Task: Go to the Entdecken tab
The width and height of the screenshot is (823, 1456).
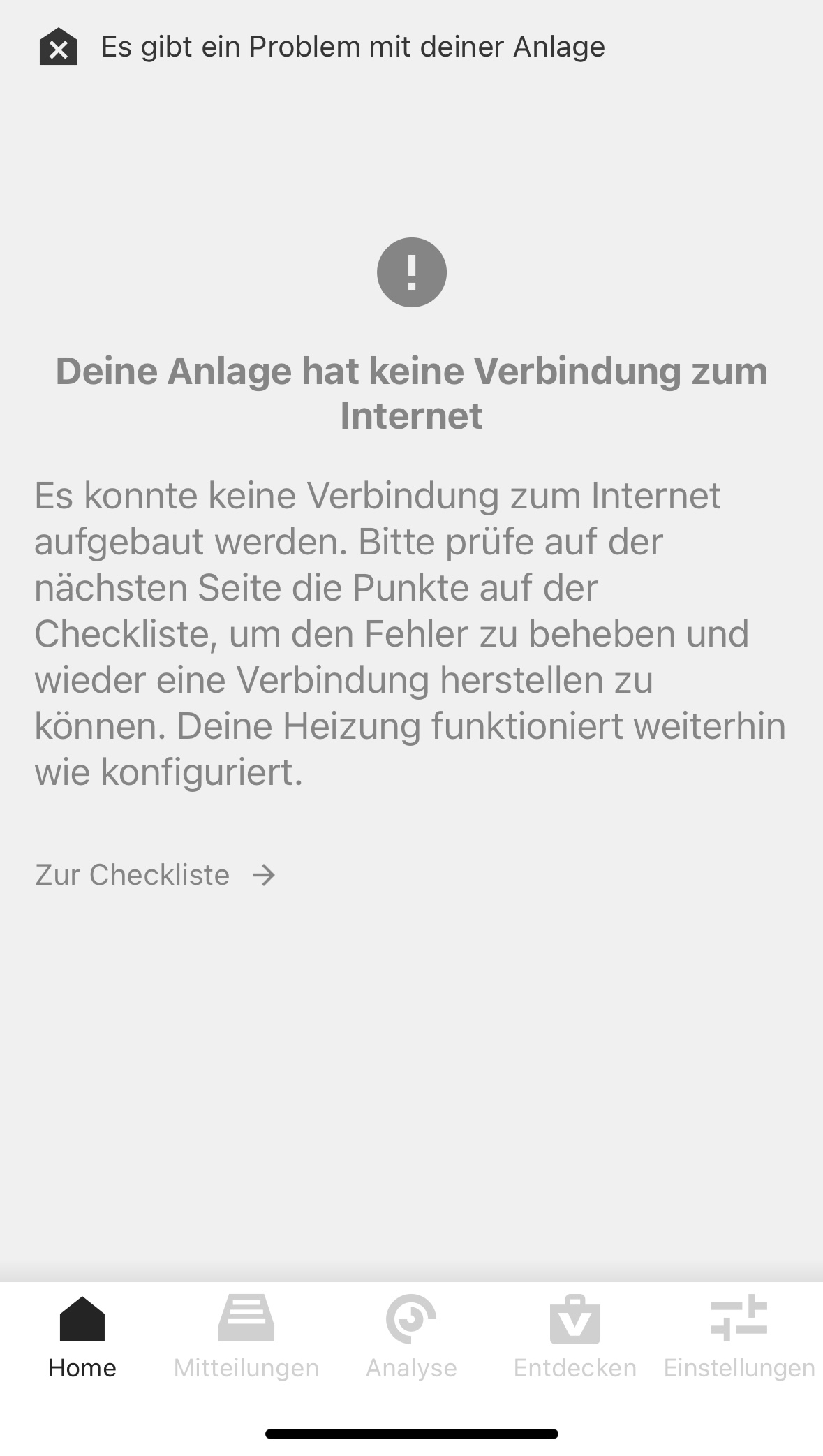Action: [575, 1337]
